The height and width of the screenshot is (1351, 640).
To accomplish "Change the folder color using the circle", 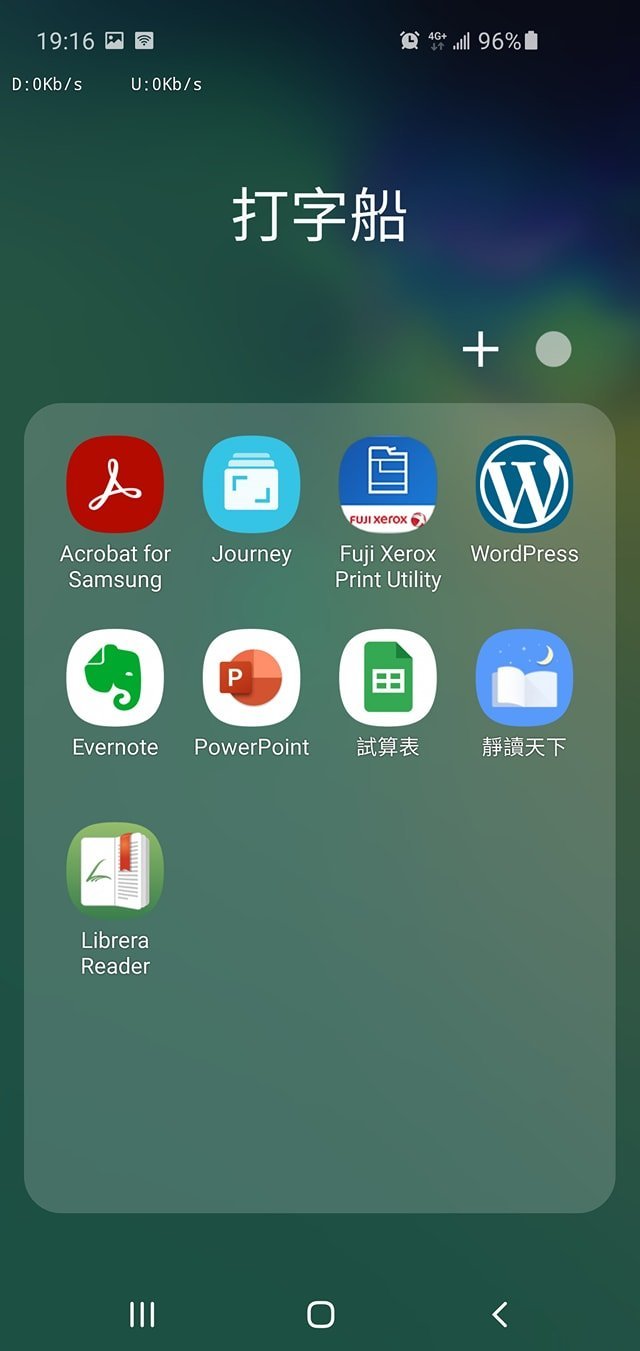I will pos(553,349).
